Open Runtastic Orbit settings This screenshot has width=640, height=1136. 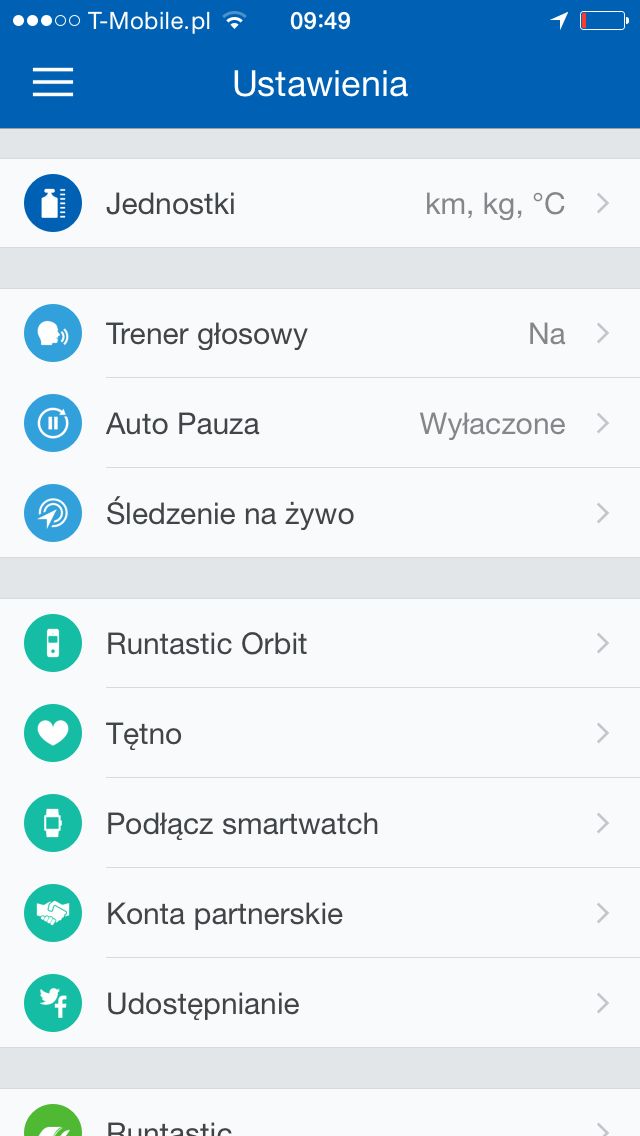pos(320,643)
